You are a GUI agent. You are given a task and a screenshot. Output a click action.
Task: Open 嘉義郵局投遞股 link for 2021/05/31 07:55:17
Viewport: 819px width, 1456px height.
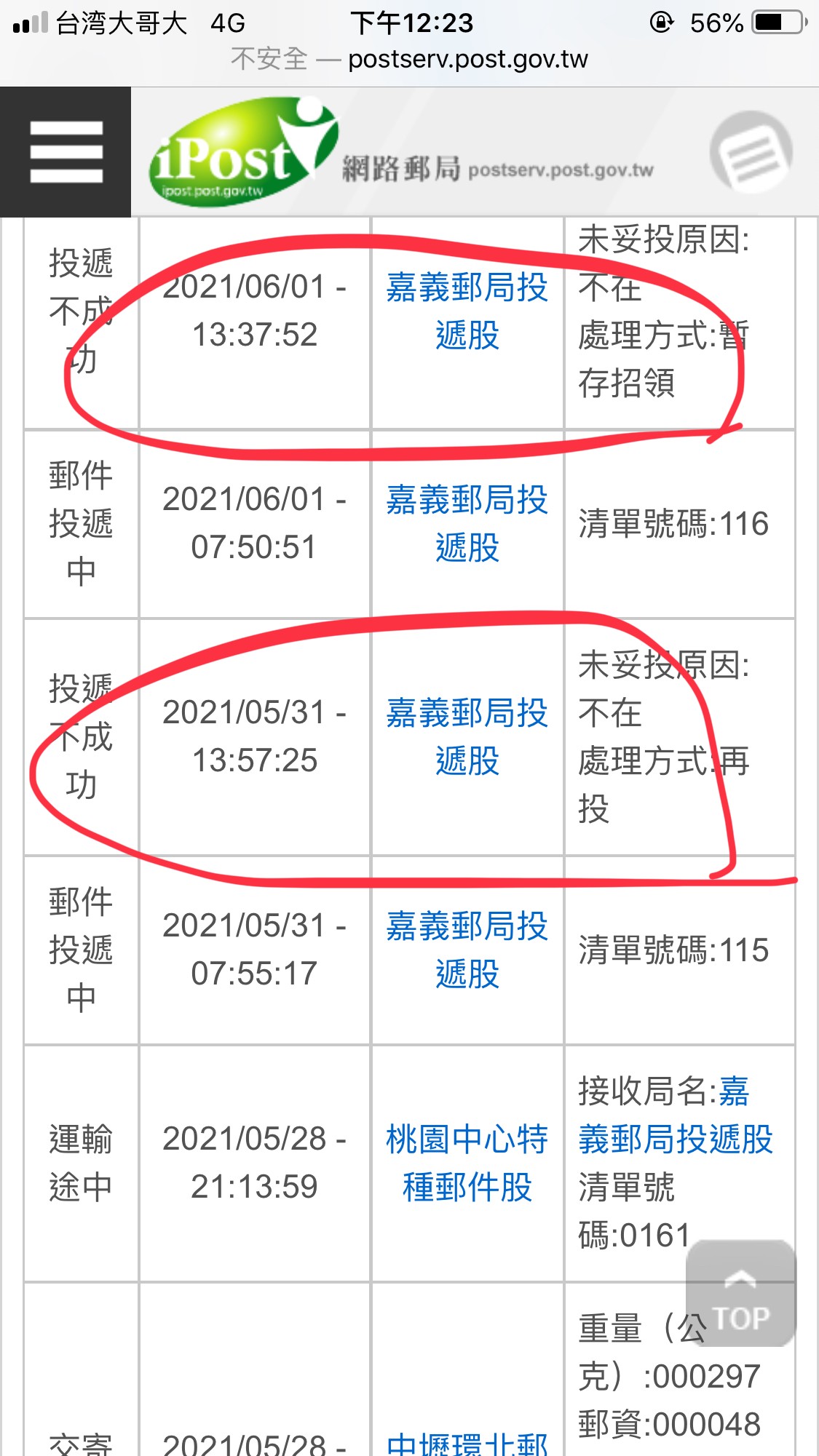pos(467,950)
